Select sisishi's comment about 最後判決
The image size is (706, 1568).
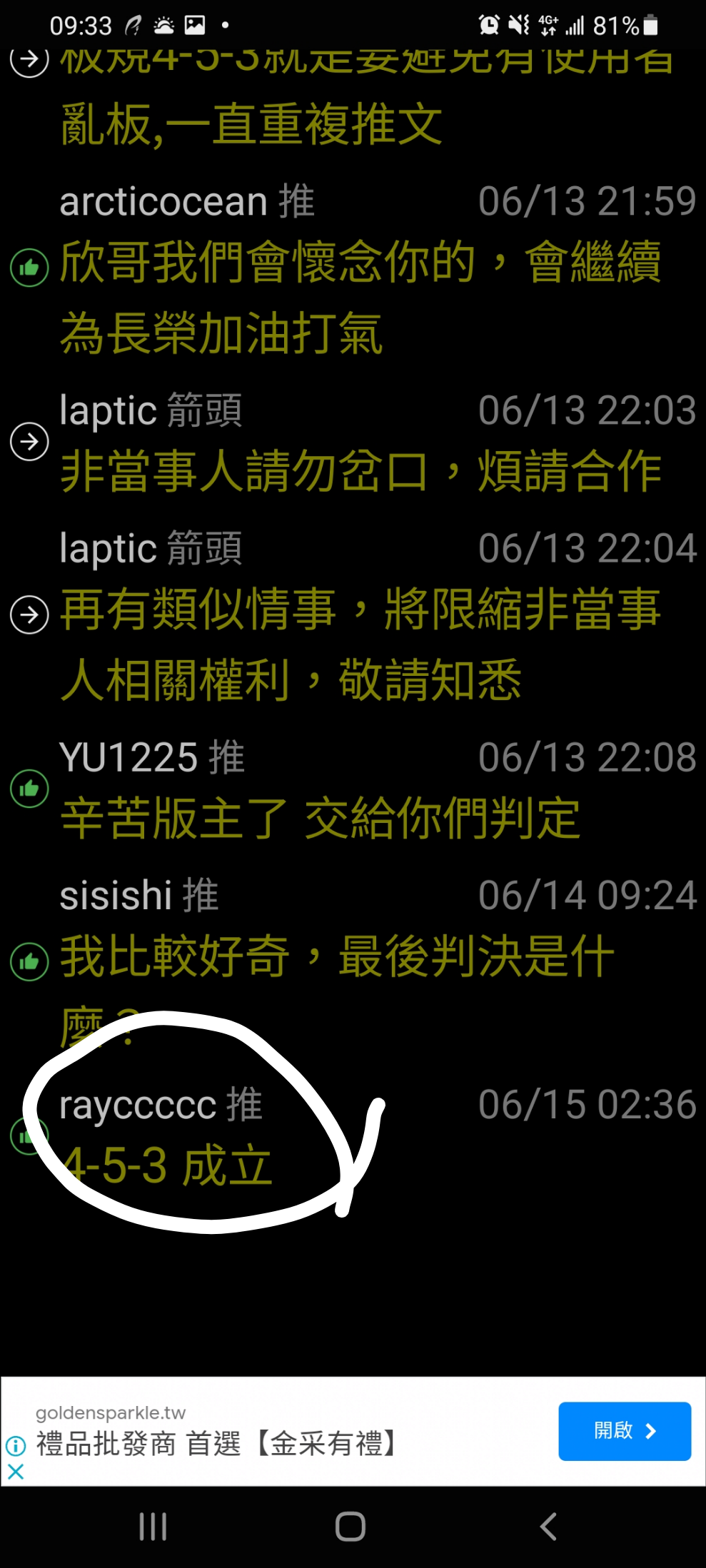(336, 956)
